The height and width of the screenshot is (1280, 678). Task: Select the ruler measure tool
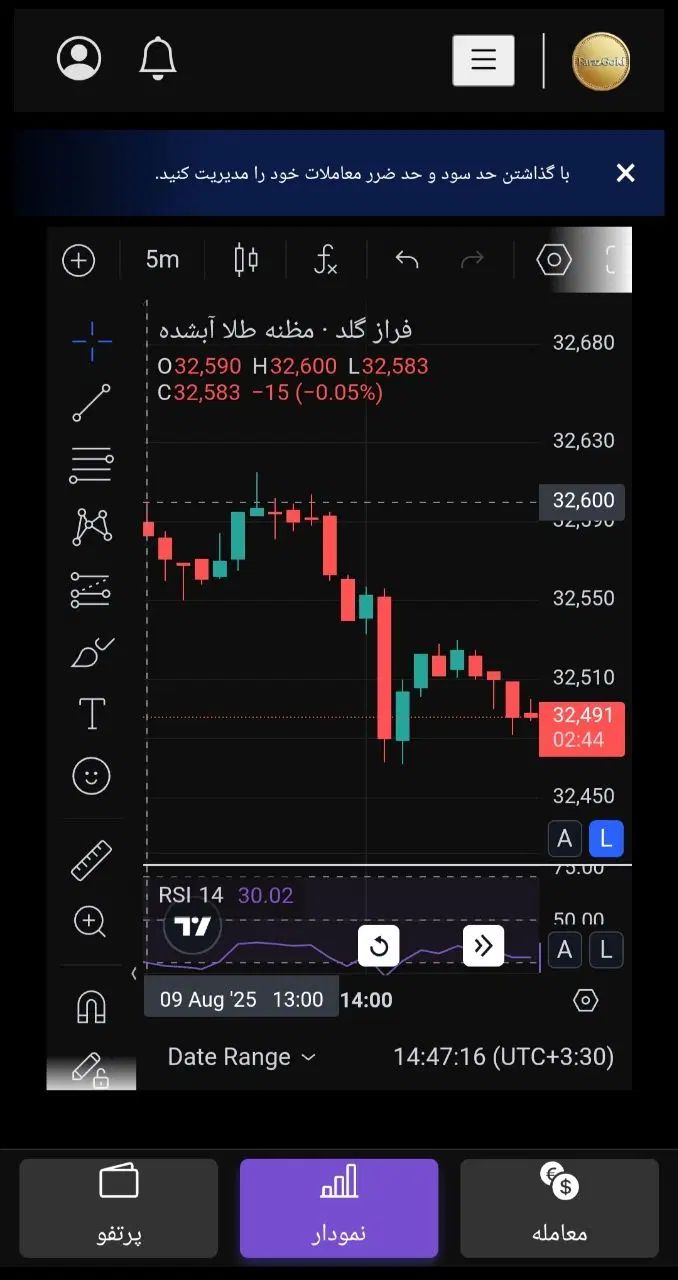[x=92, y=859]
